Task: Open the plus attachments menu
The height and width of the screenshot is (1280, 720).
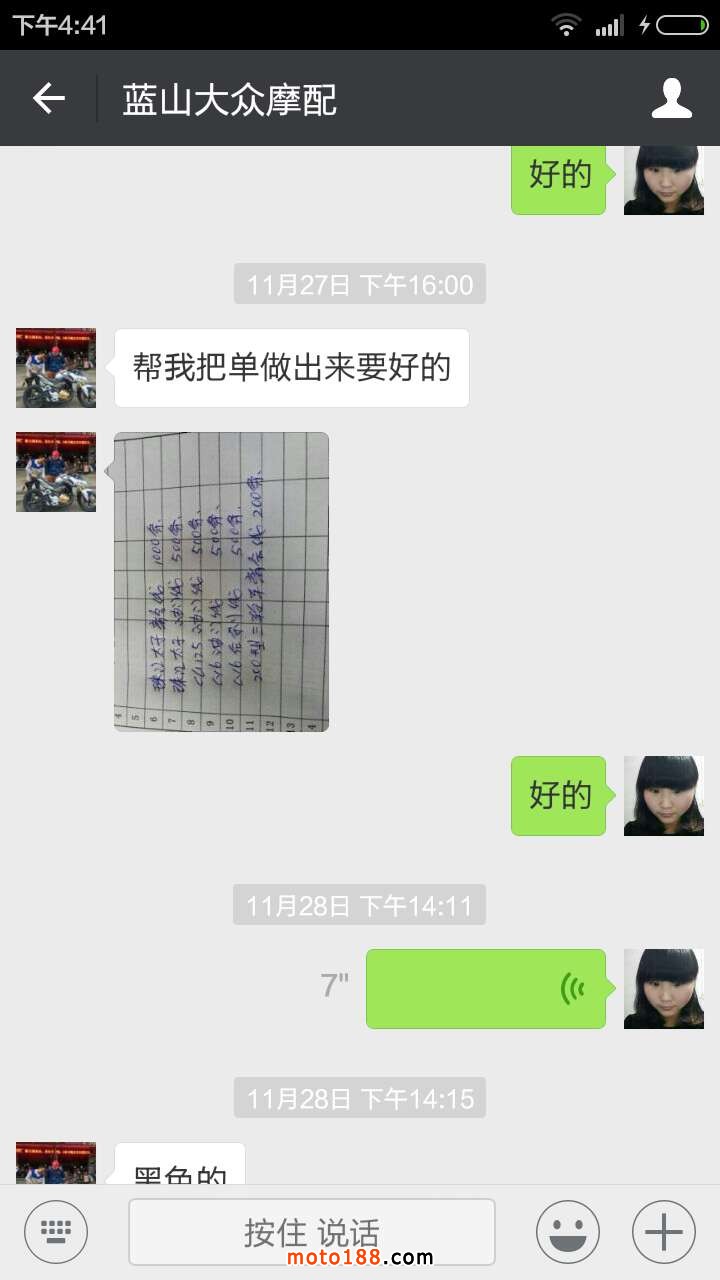Action: click(664, 1231)
